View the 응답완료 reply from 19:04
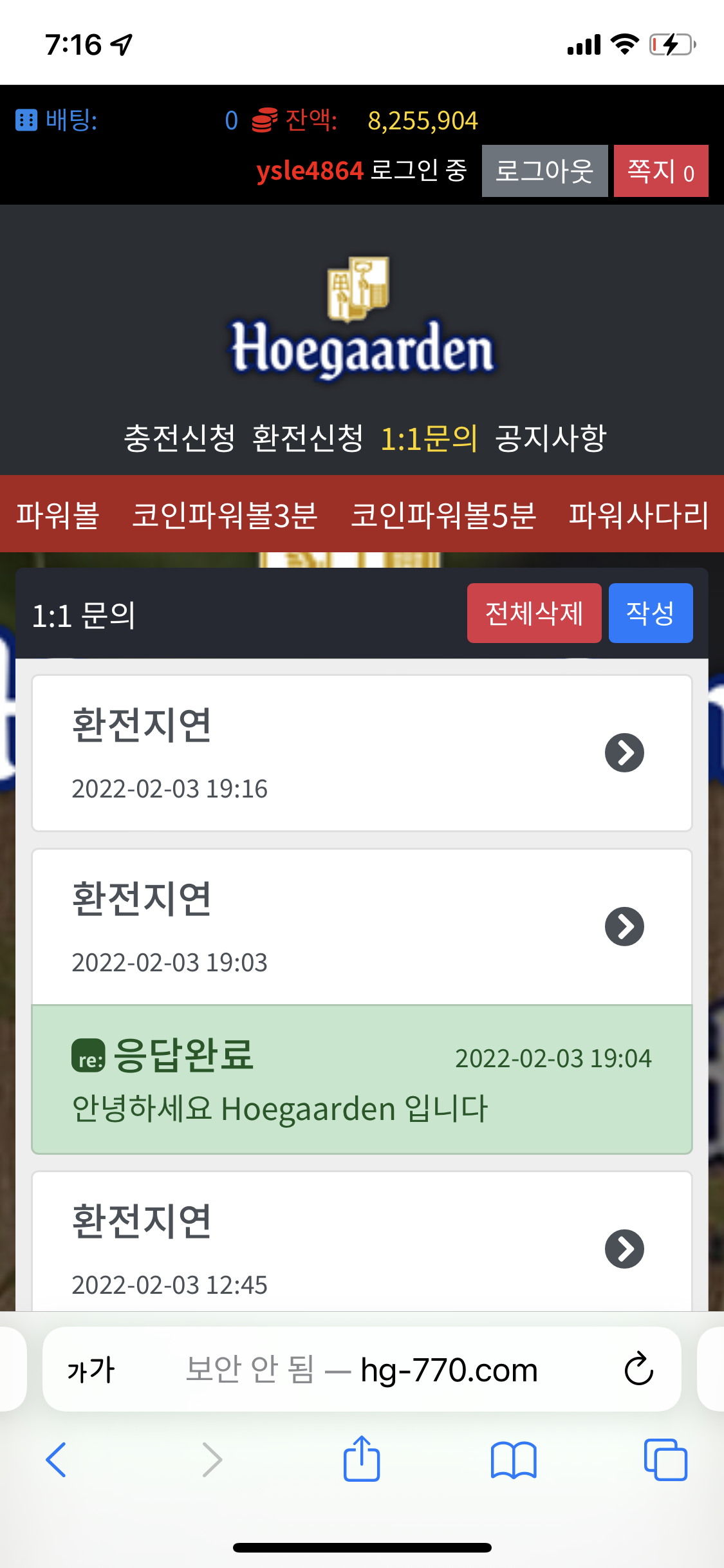 pyautogui.click(x=362, y=1079)
